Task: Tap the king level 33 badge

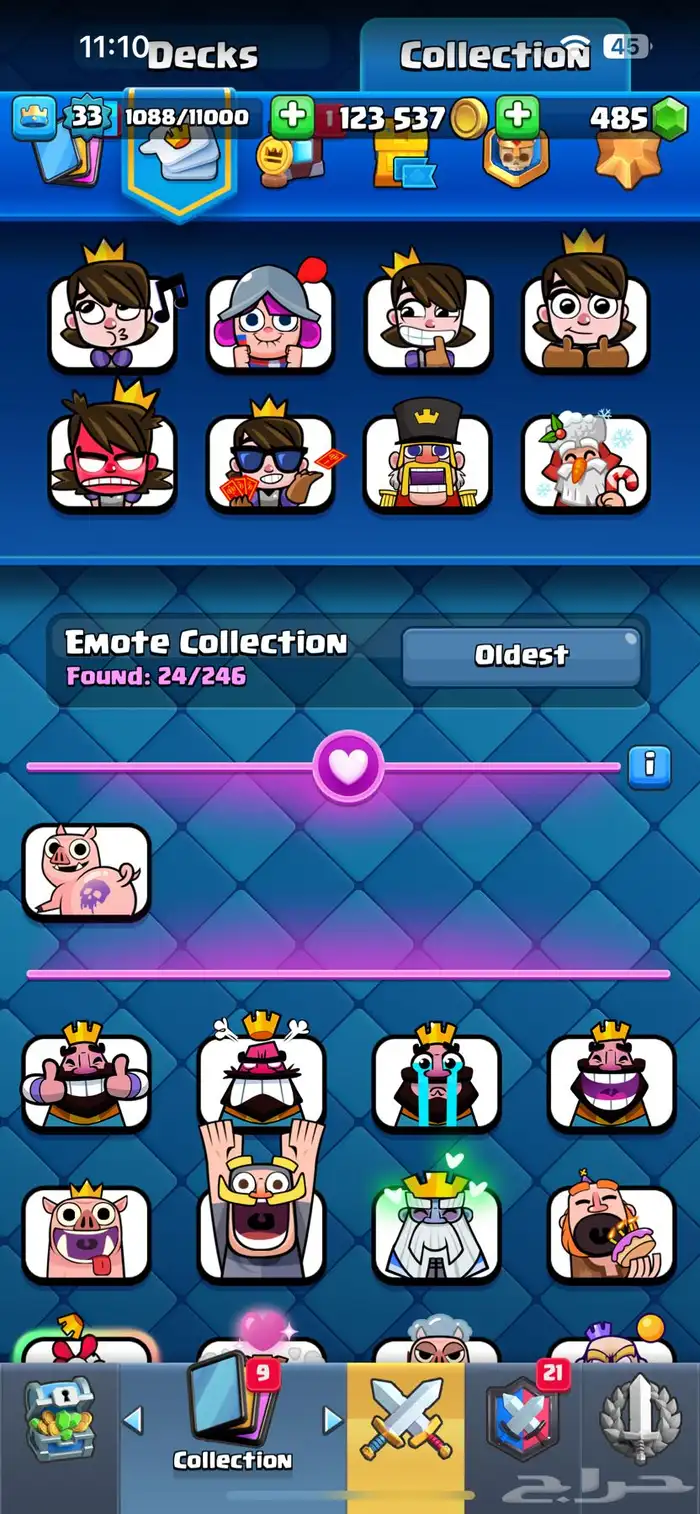Action: 86,118
